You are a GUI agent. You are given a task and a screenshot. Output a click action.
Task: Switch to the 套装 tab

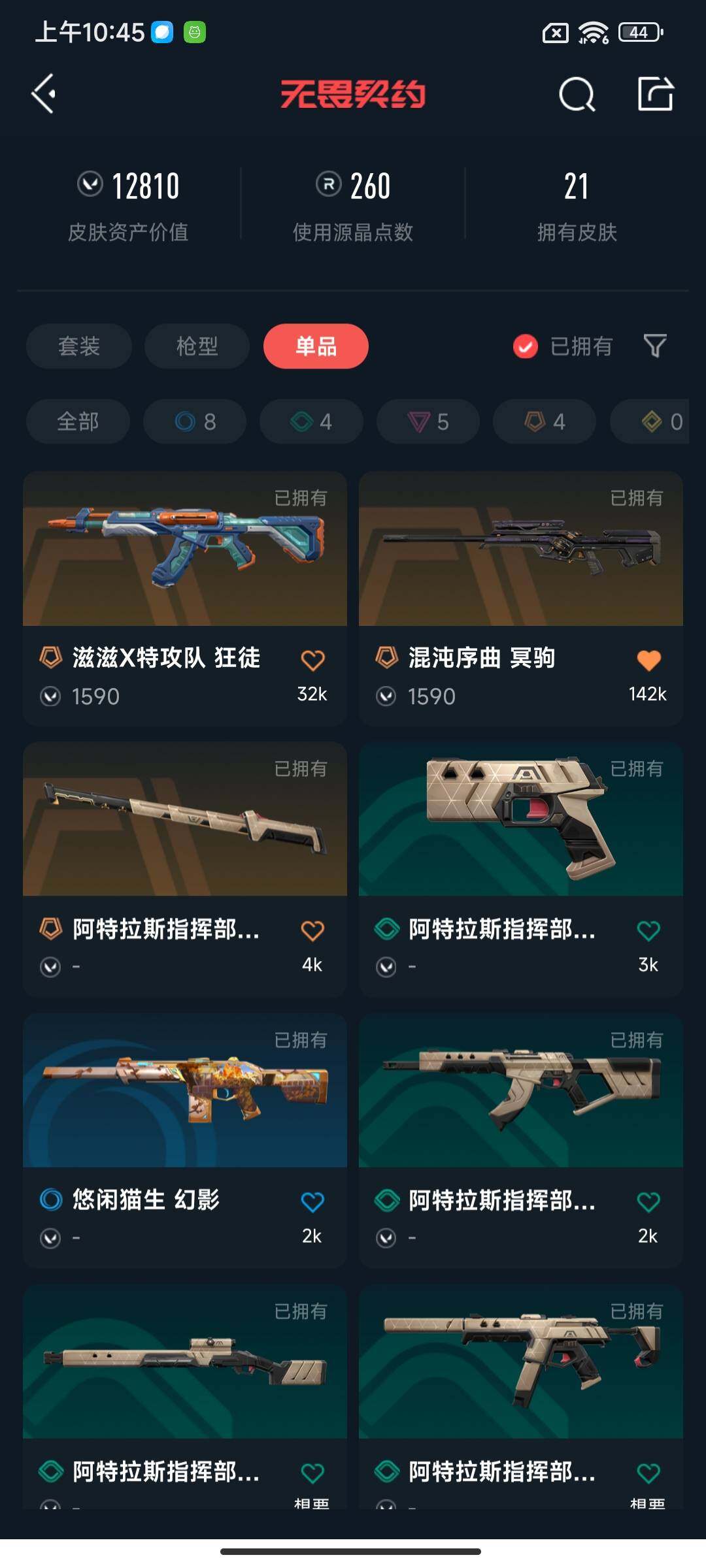(79, 346)
